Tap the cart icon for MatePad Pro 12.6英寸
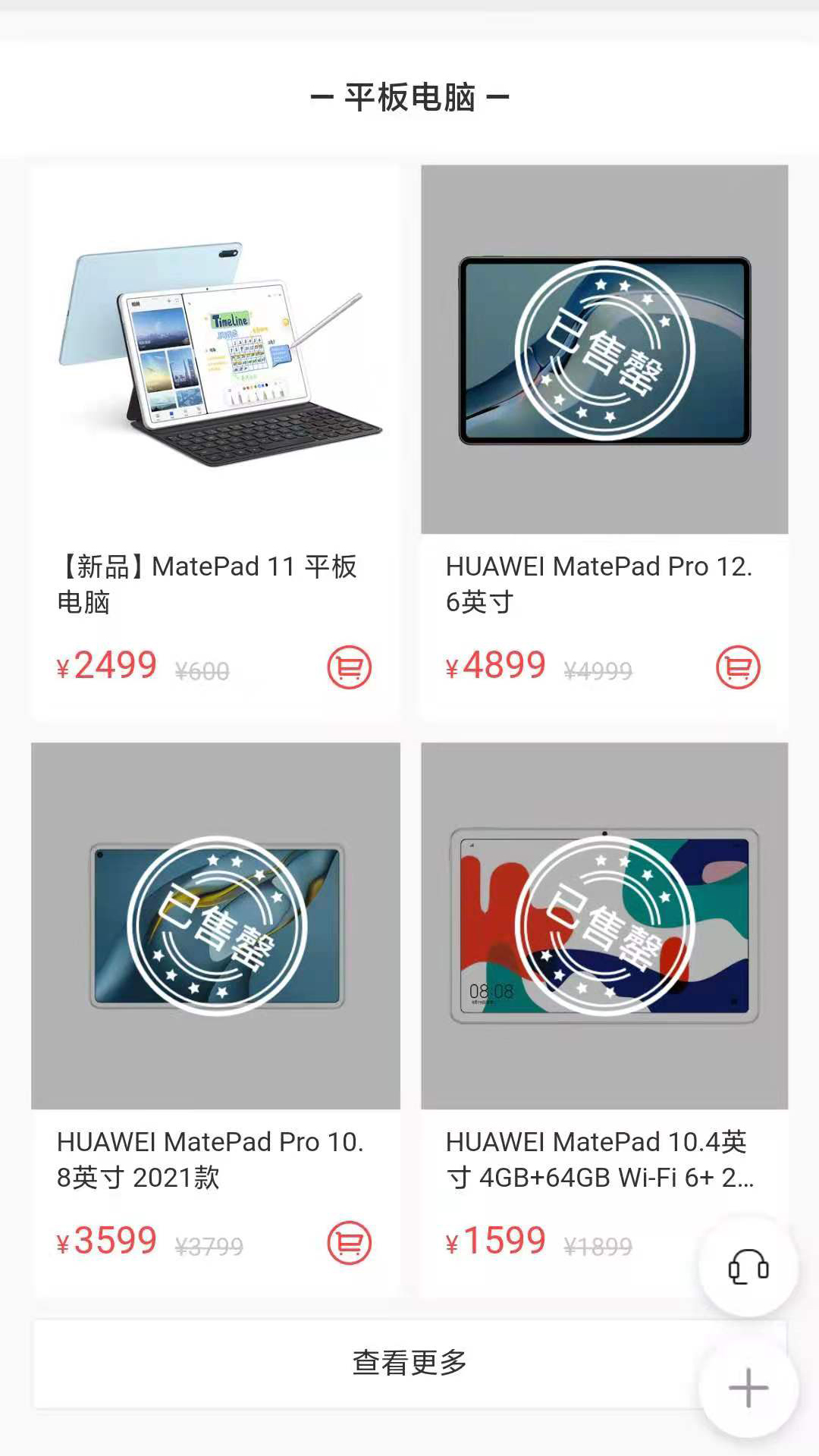The image size is (819, 1456). (738, 667)
